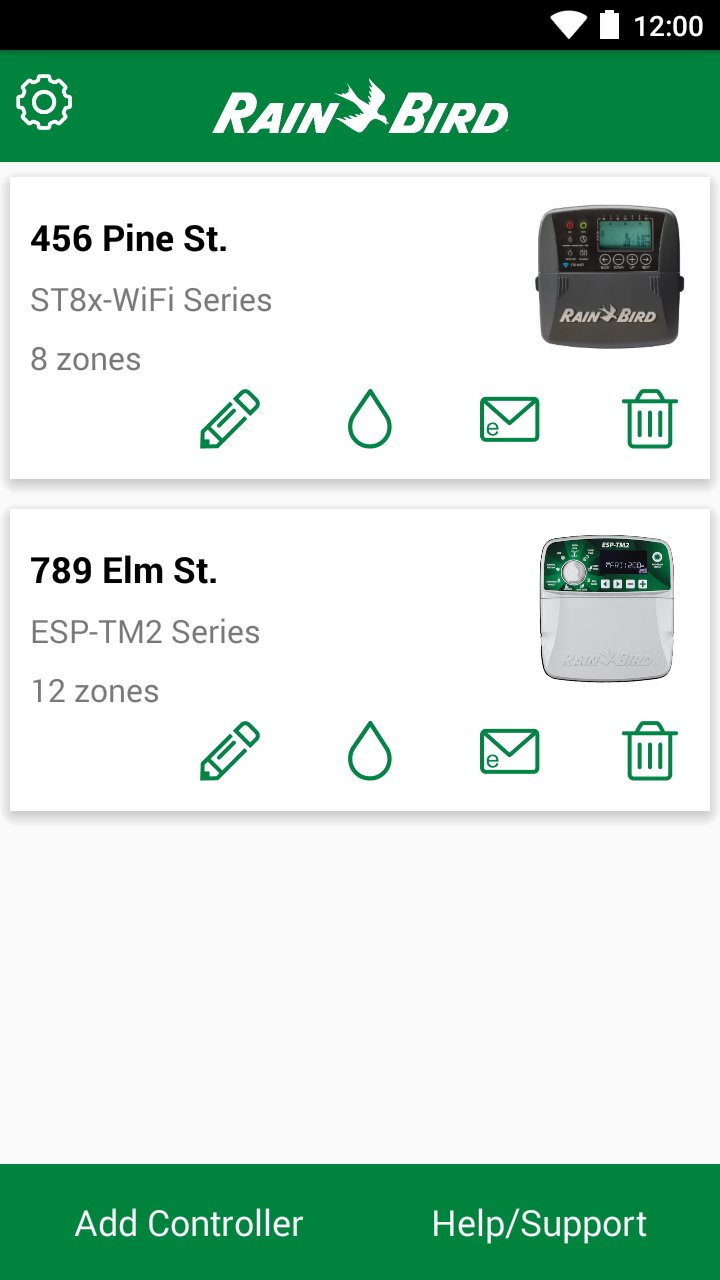Open Help/Support
The height and width of the screenshot is (1280, 720).
pos(540,1223)
